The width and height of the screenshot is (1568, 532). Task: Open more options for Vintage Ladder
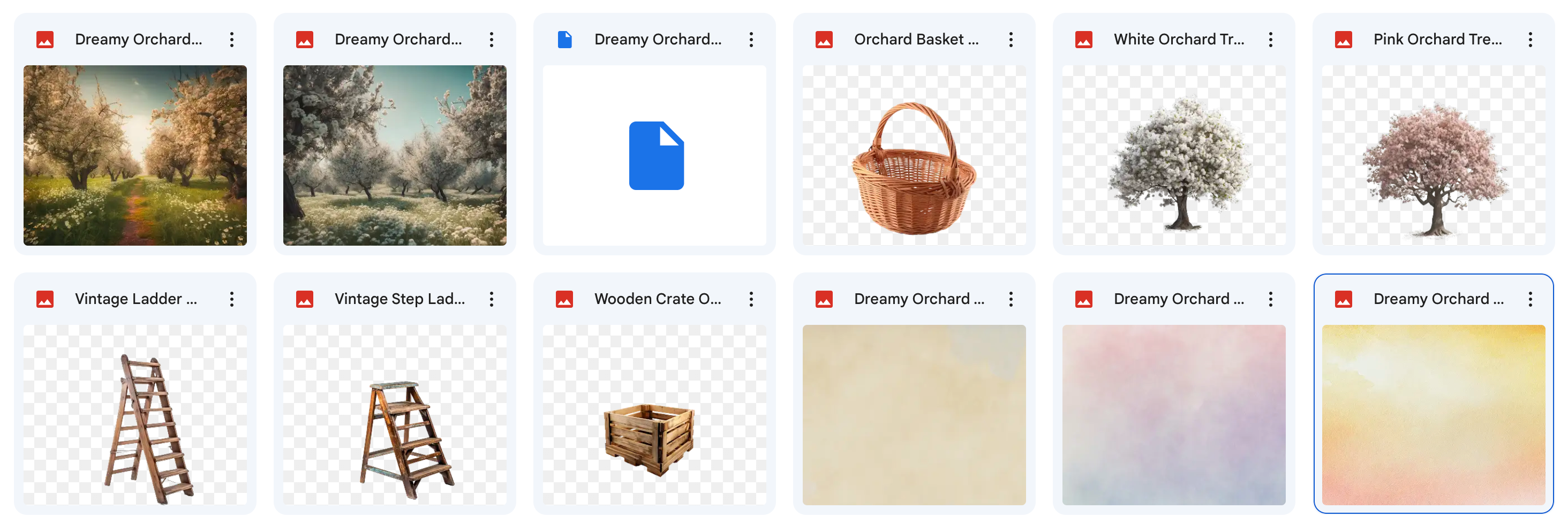pos(231,299)
